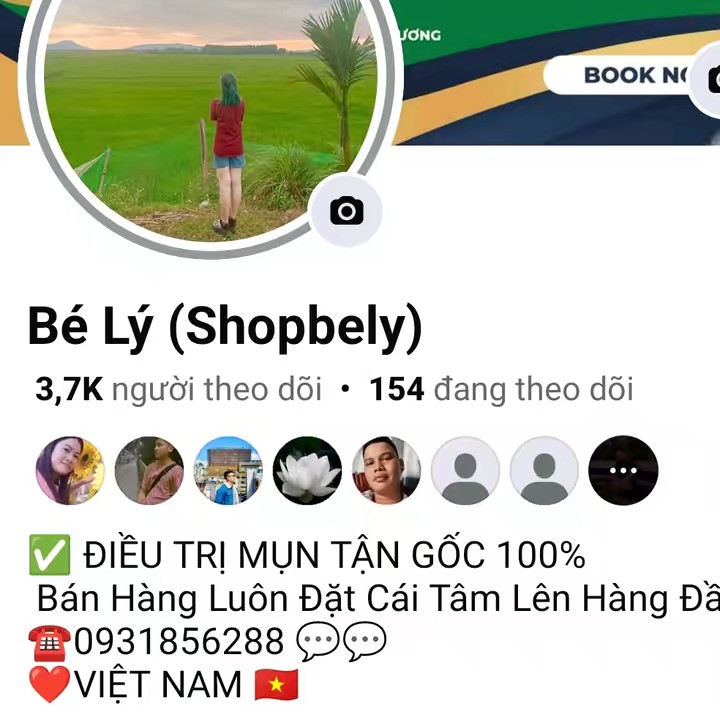The height and width of the screenshot is (720, 720).
Task: Tap the three-dots bubble for more followers
Action: (623, 470)
